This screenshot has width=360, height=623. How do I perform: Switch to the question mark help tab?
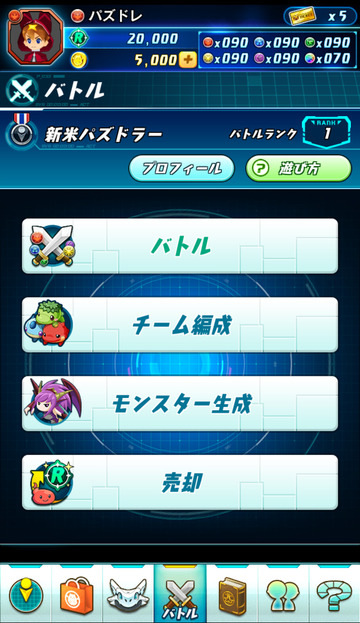[x=334, y=594]
